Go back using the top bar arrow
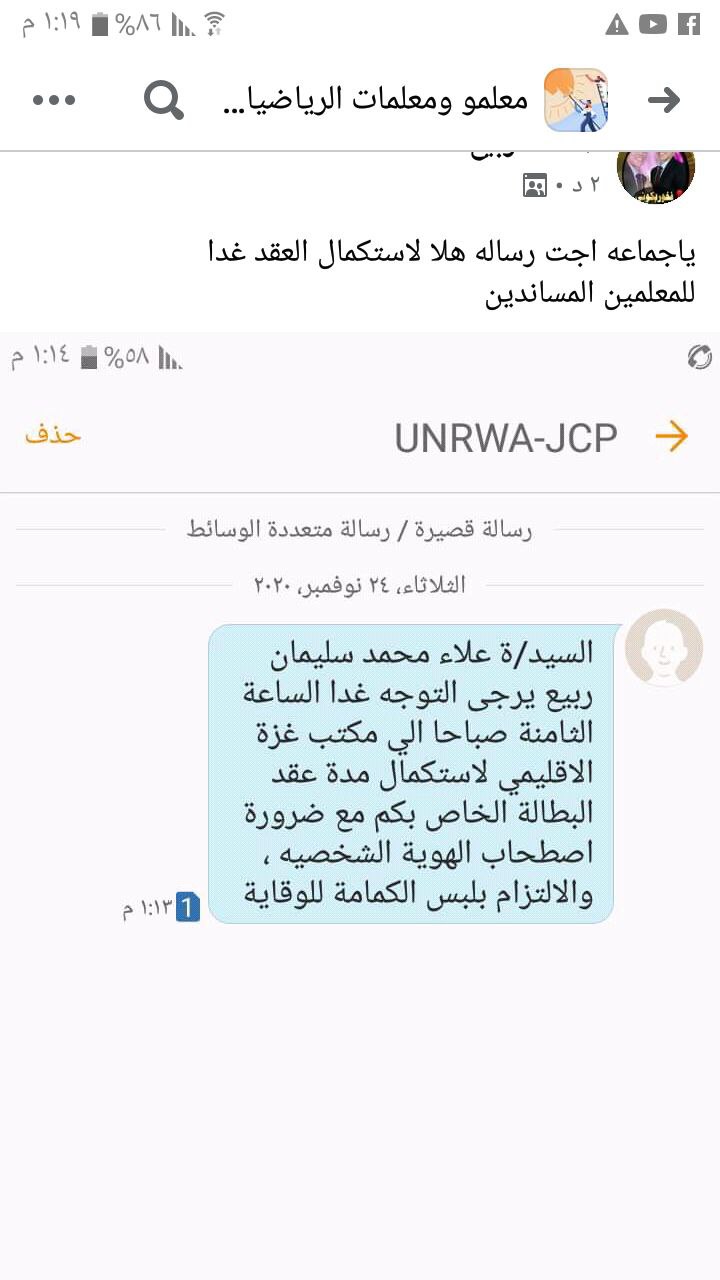720x1280 pixels. coord(664,99)
